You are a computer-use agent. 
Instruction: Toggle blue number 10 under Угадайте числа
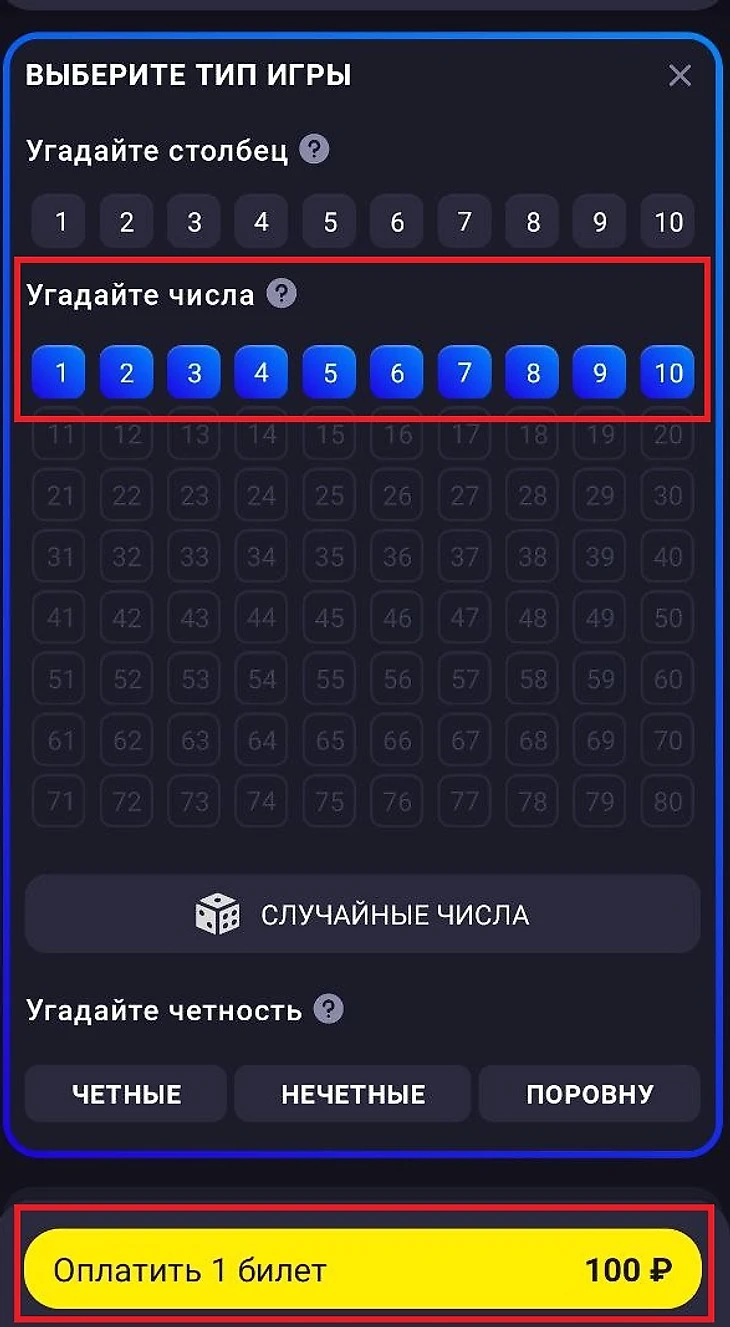[667, 373]
